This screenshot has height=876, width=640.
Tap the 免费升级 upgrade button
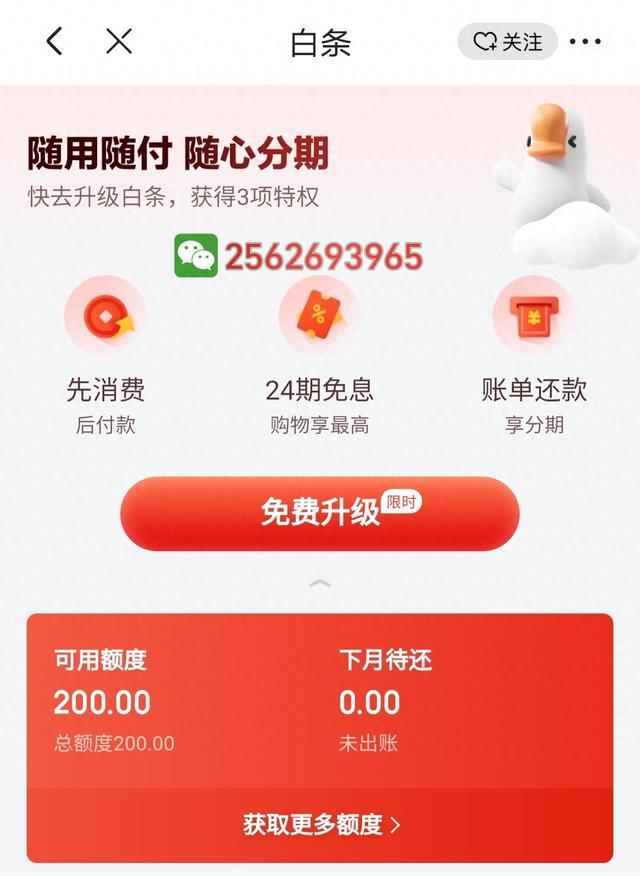(320, 513)
